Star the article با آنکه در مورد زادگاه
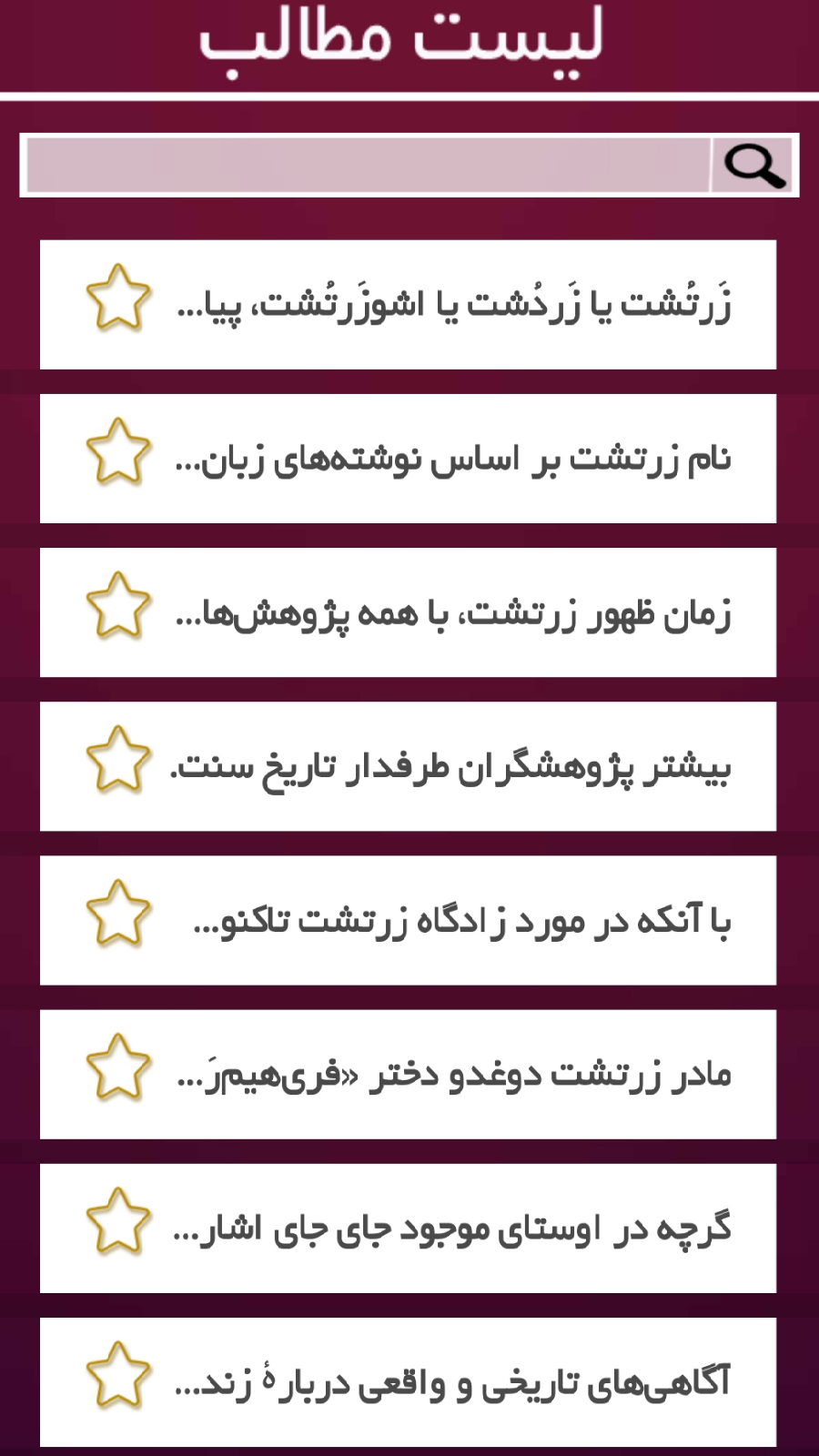 pos(117,913)
